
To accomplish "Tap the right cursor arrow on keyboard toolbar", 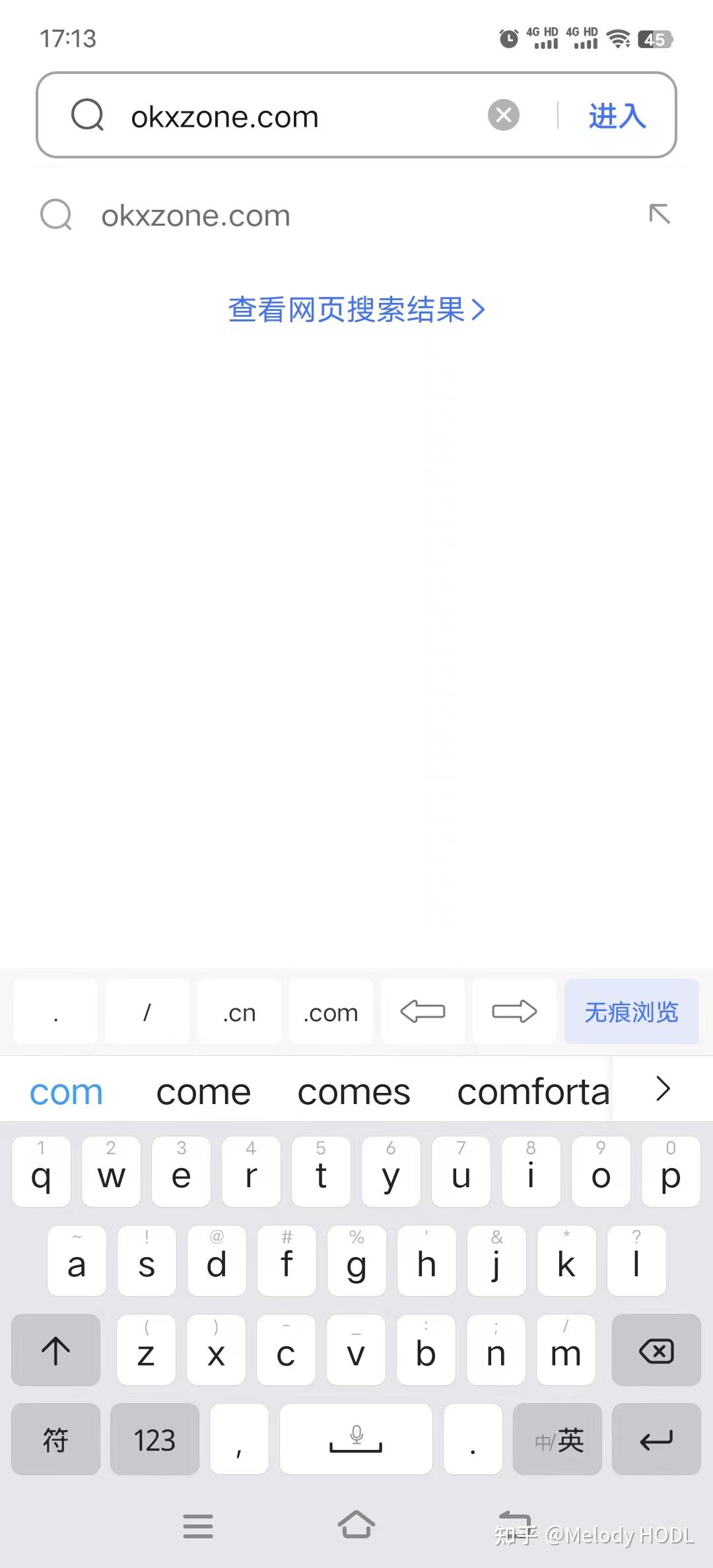I will tap(514, 1012).
